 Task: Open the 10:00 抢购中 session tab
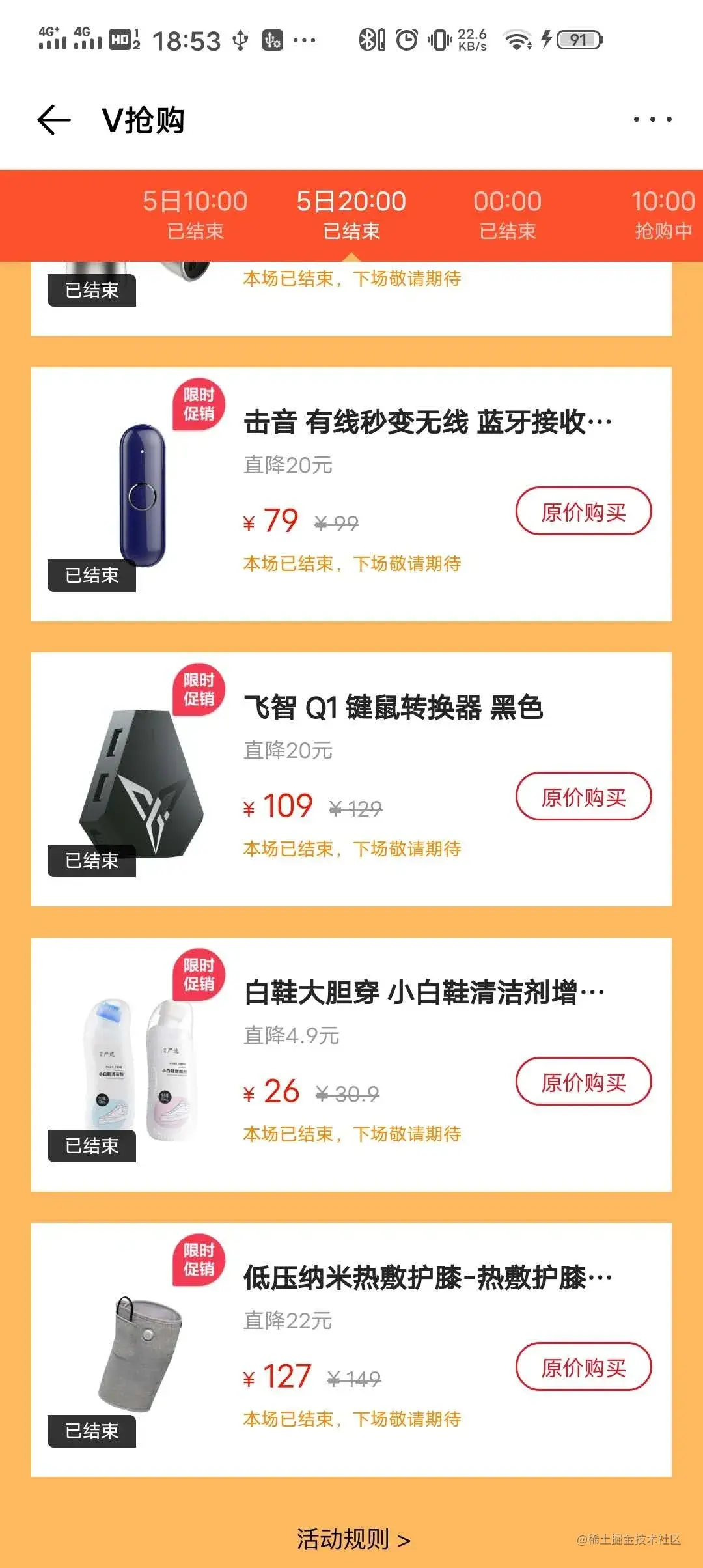pos(663,215)
